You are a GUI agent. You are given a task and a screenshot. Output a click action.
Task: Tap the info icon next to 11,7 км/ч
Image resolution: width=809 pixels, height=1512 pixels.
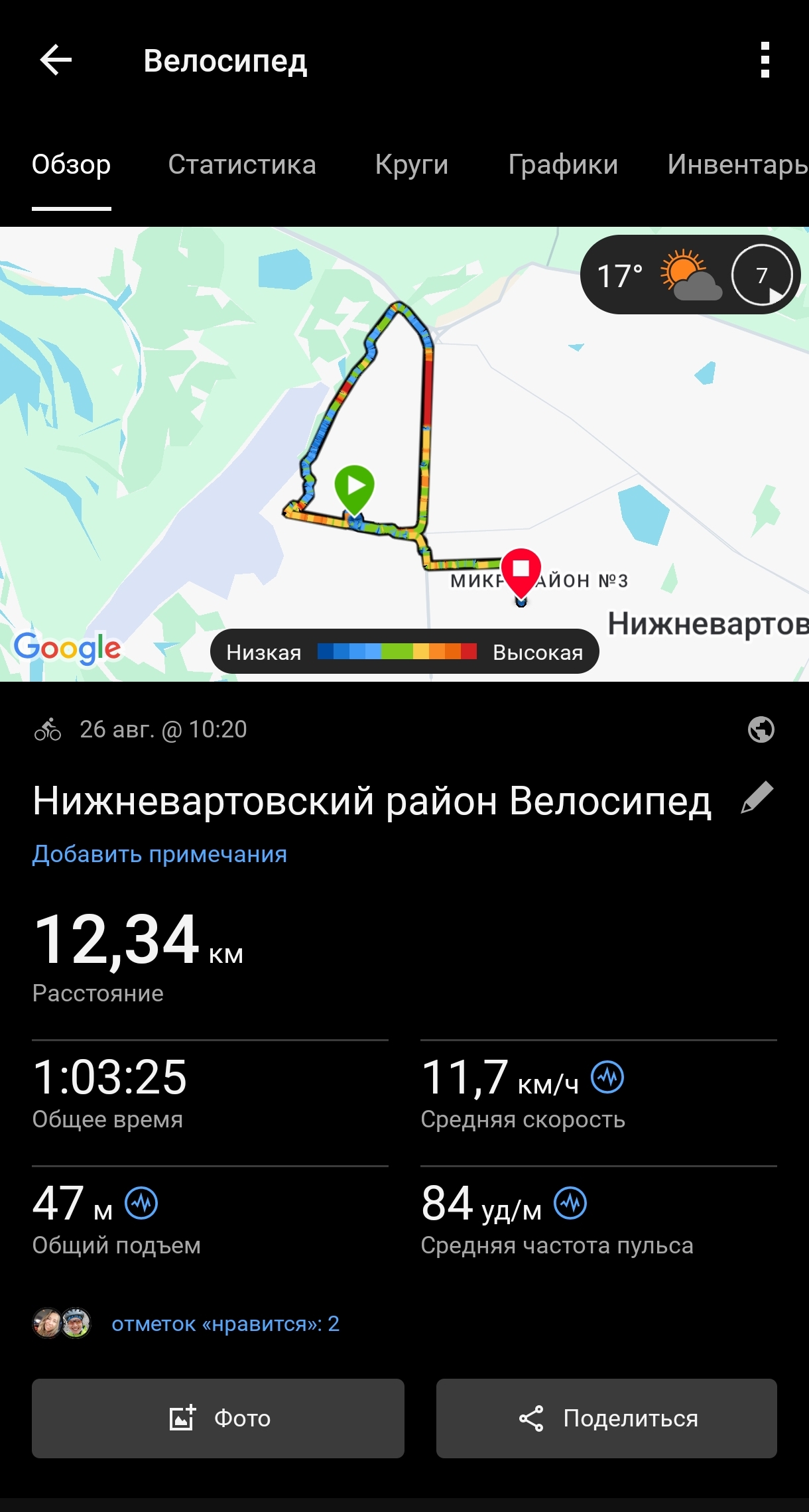(x=607, y=1077)
